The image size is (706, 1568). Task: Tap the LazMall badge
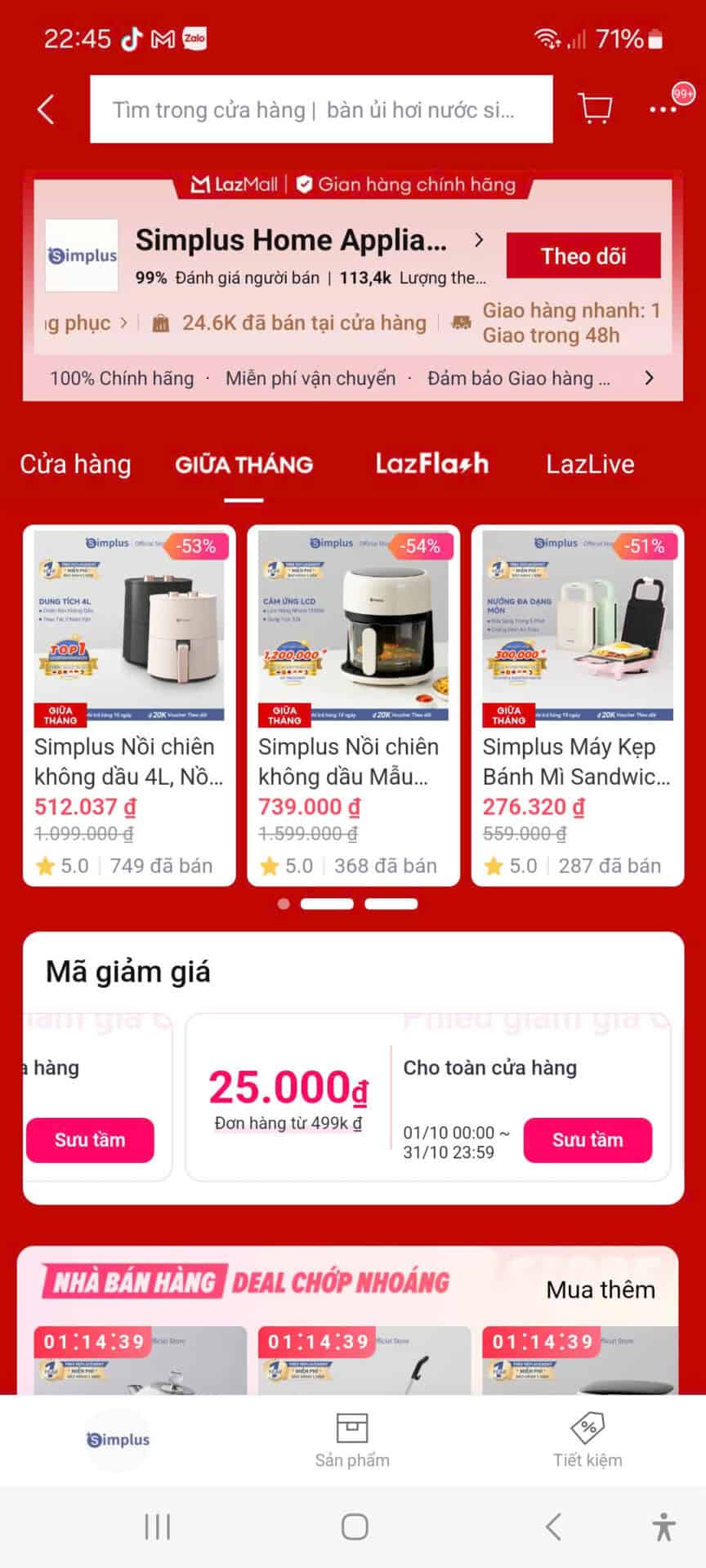pyautogui.click(x=235, y=185)
